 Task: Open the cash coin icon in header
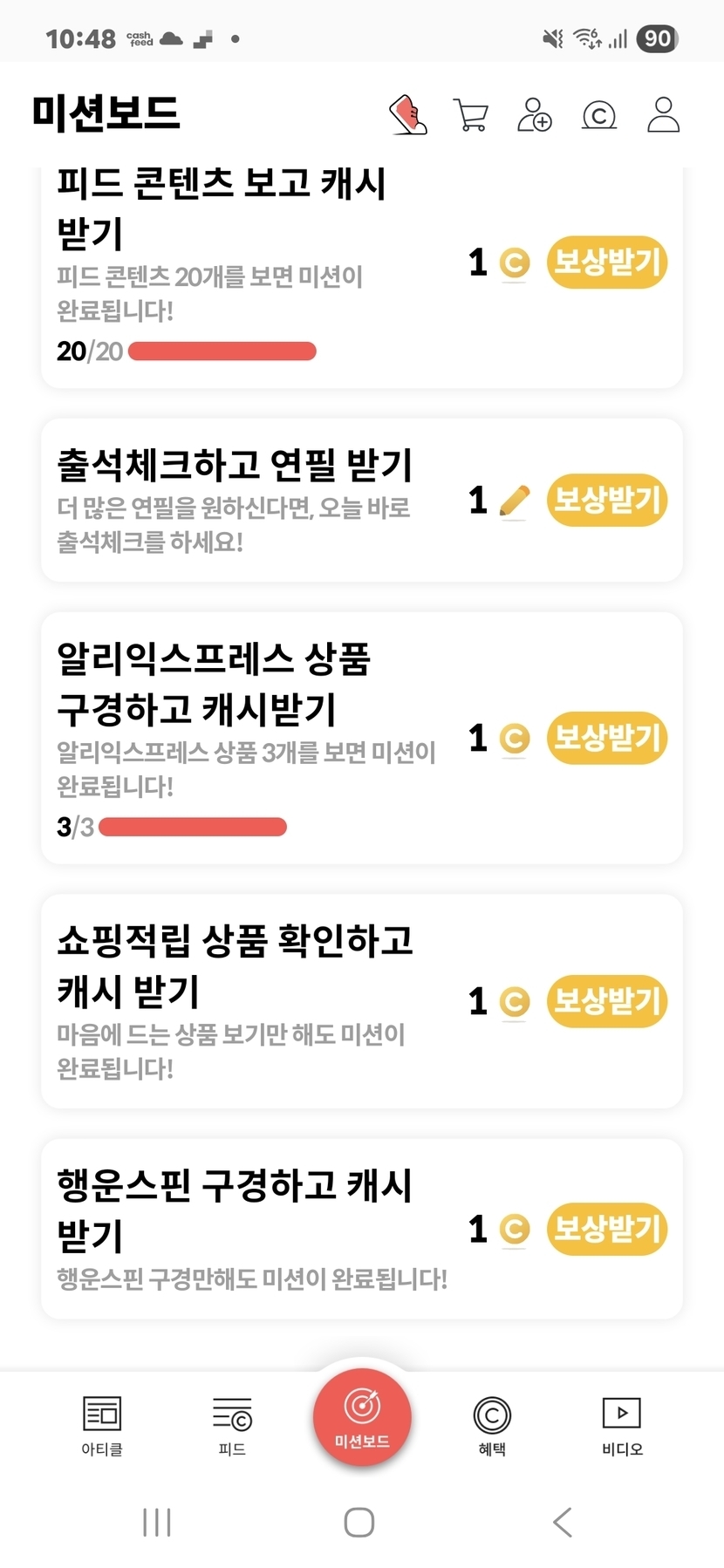pyautogui.click(x=599, y=115)
